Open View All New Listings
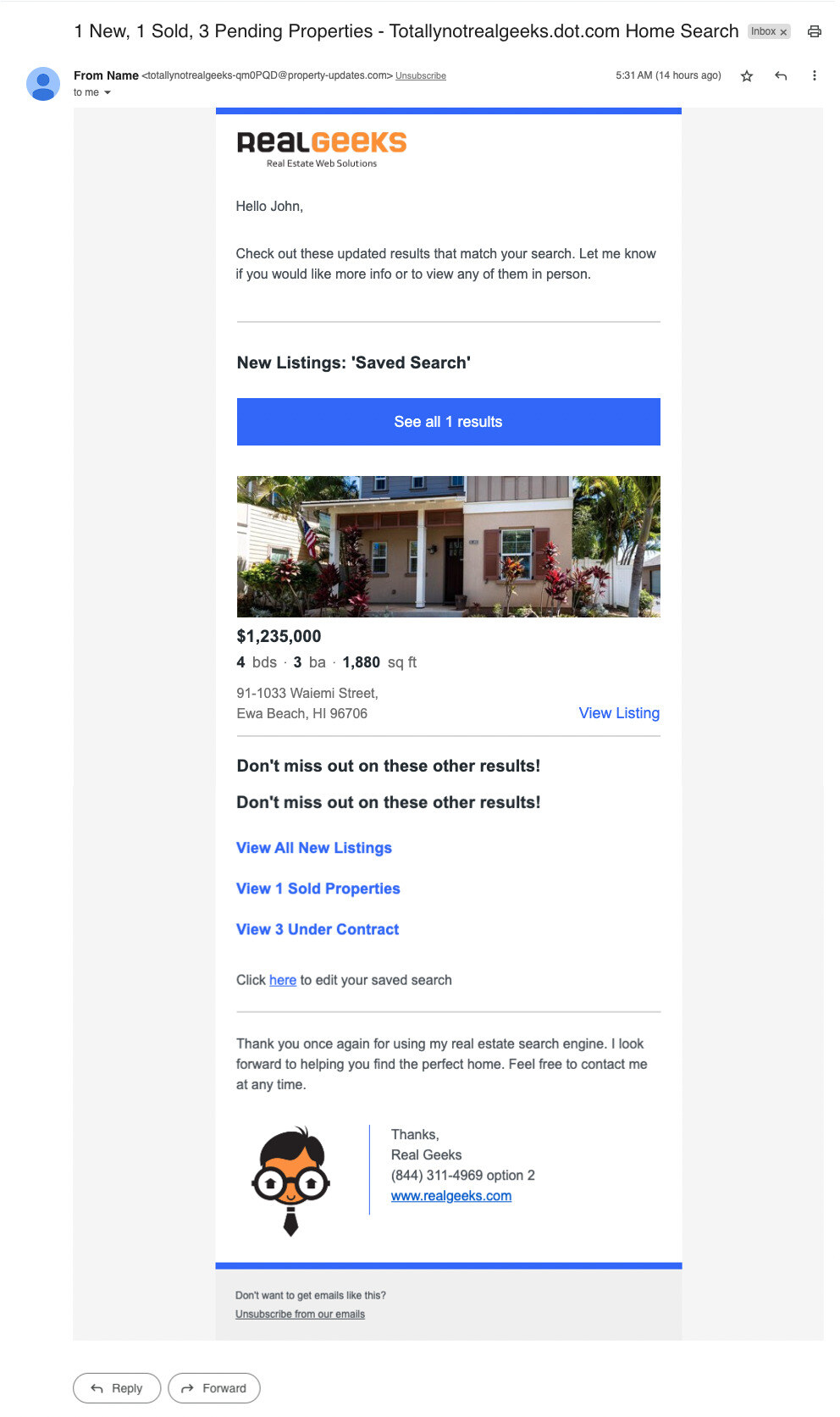This screenshot has width=840, height=1417. (x=314, y=848)
